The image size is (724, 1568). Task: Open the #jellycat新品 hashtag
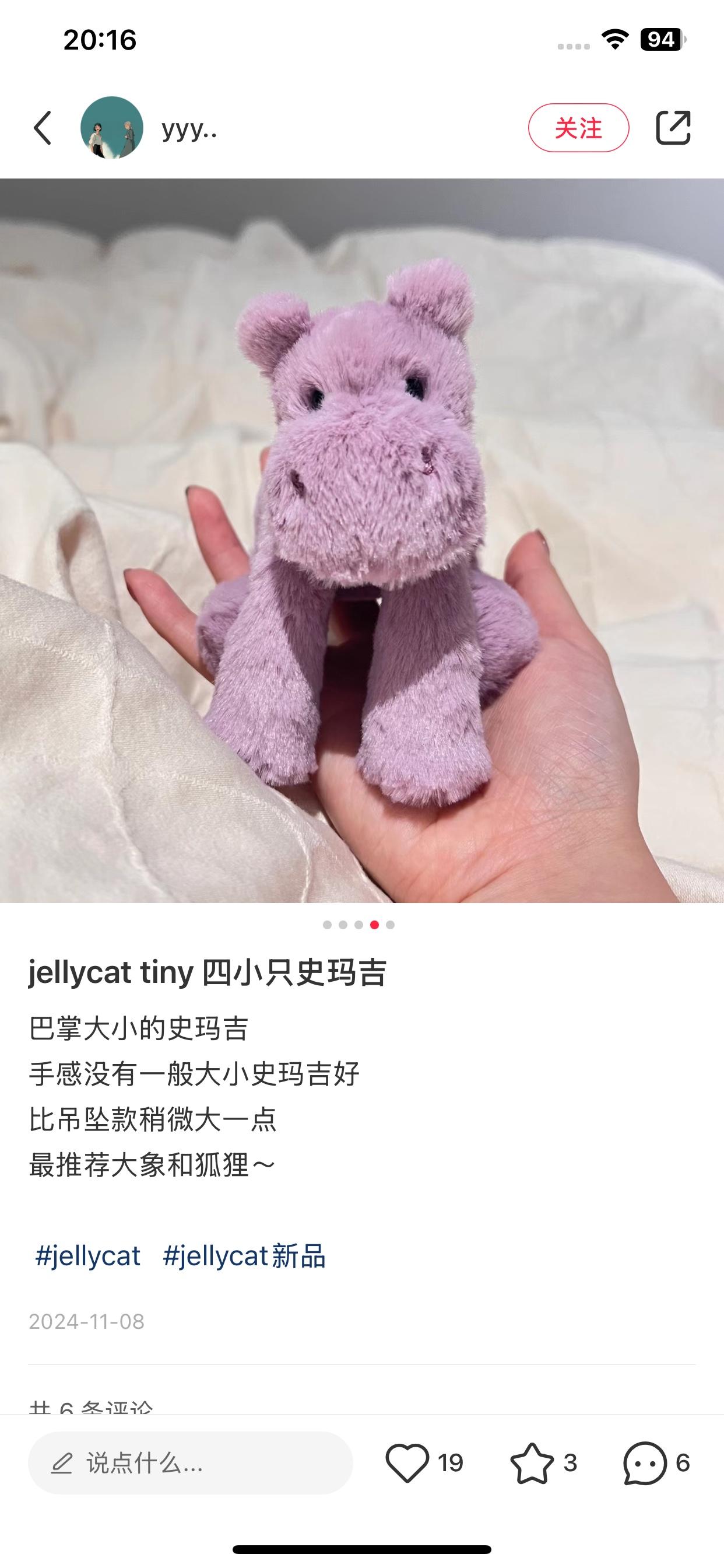244,1256
